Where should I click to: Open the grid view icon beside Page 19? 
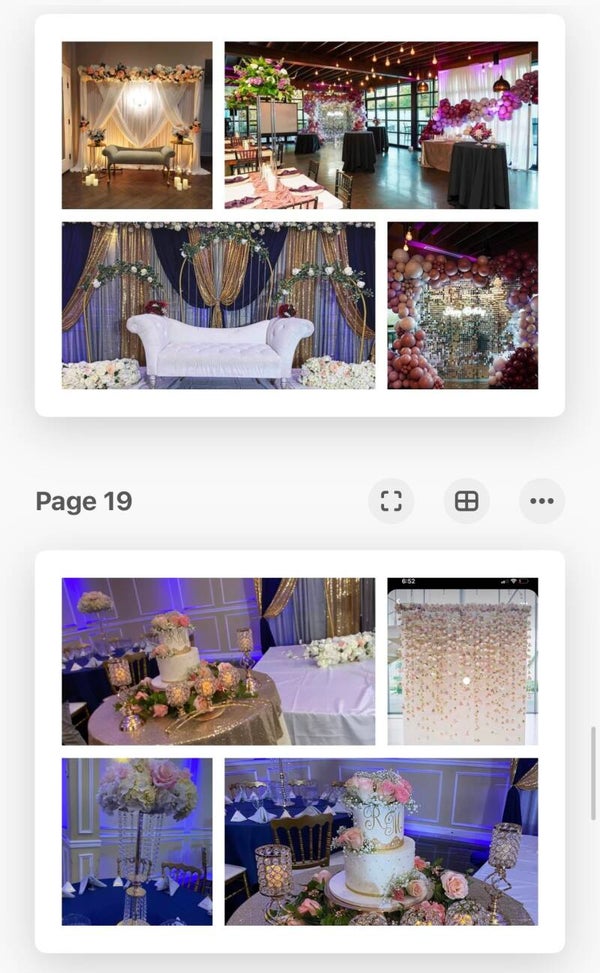tap(466, 501)
